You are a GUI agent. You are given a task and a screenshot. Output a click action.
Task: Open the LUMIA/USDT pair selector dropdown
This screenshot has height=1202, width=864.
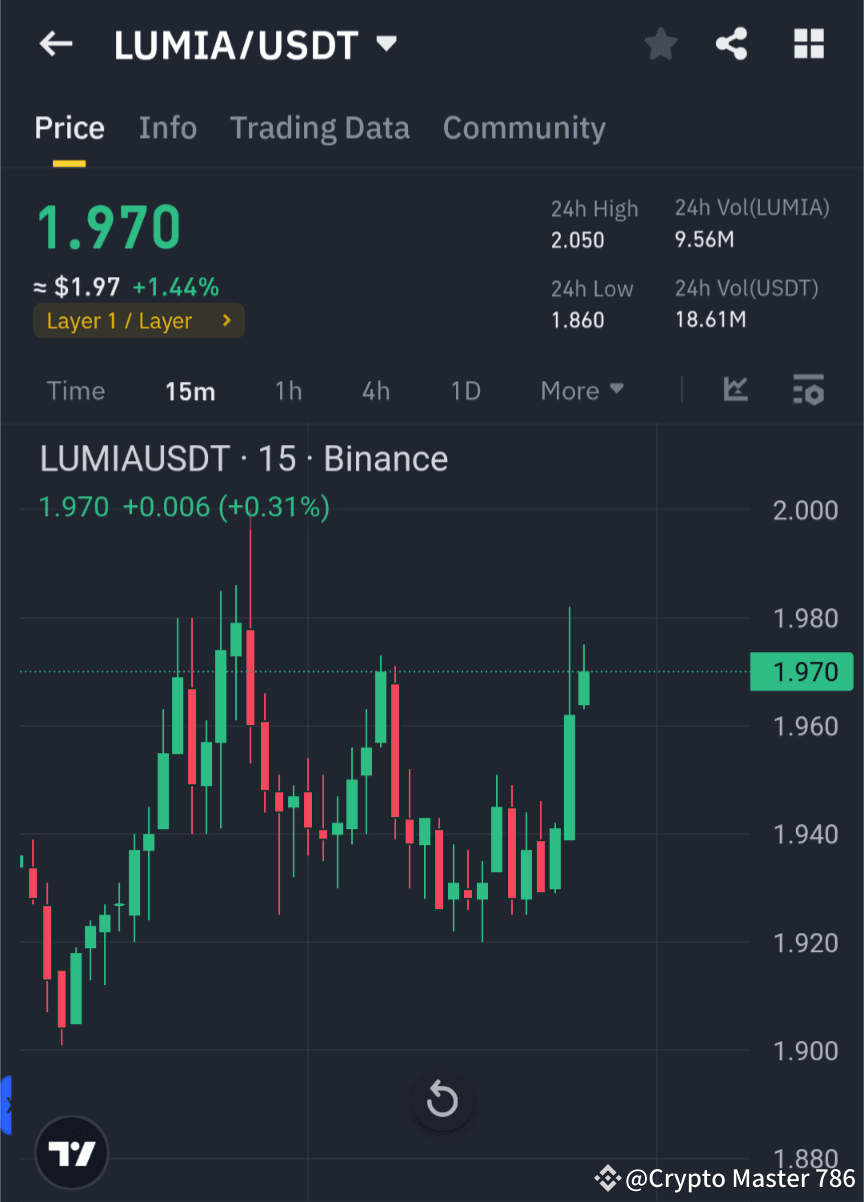[386, 43]
